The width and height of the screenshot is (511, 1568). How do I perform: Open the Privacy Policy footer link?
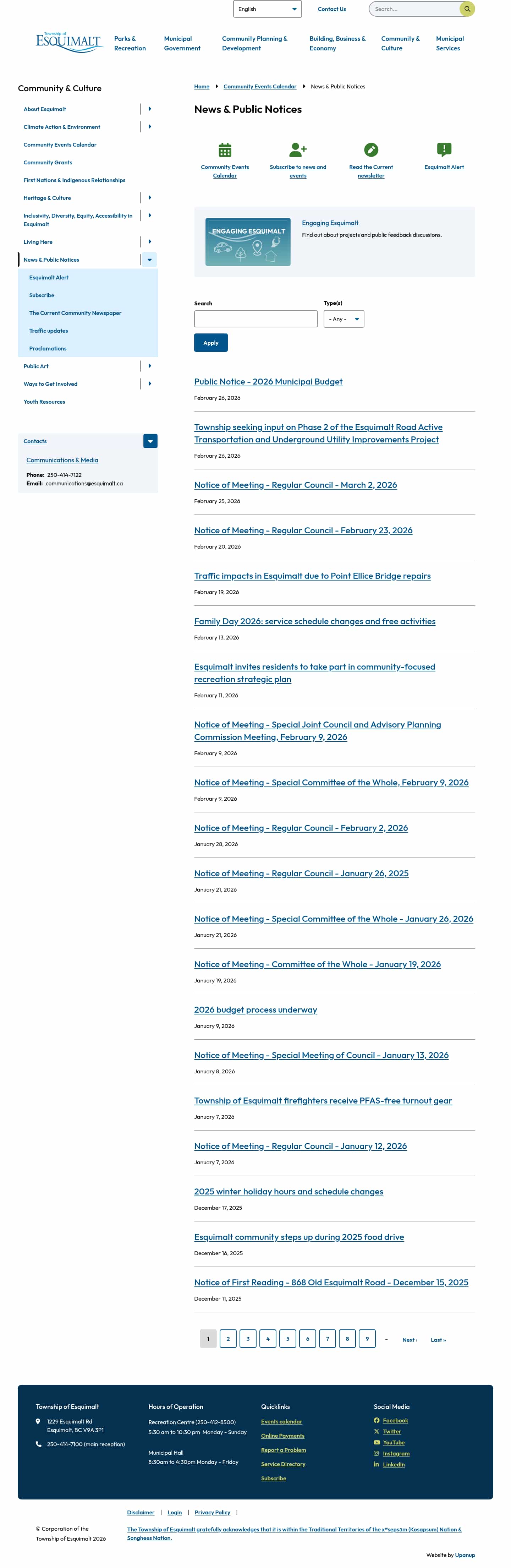(x=212, y=1512)
